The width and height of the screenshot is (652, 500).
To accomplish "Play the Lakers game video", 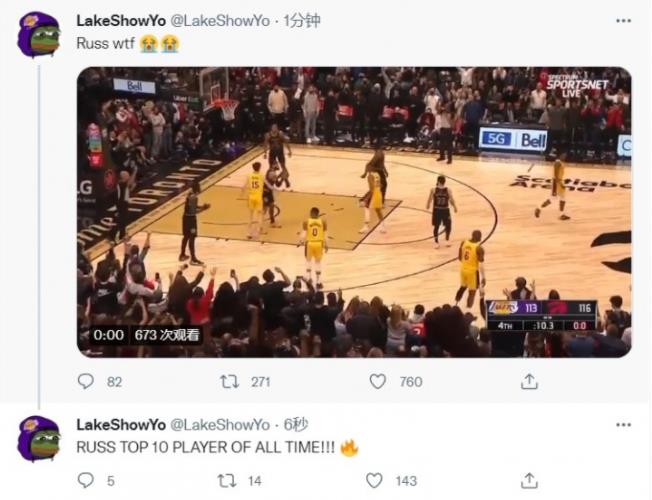I will pos(354,212).
